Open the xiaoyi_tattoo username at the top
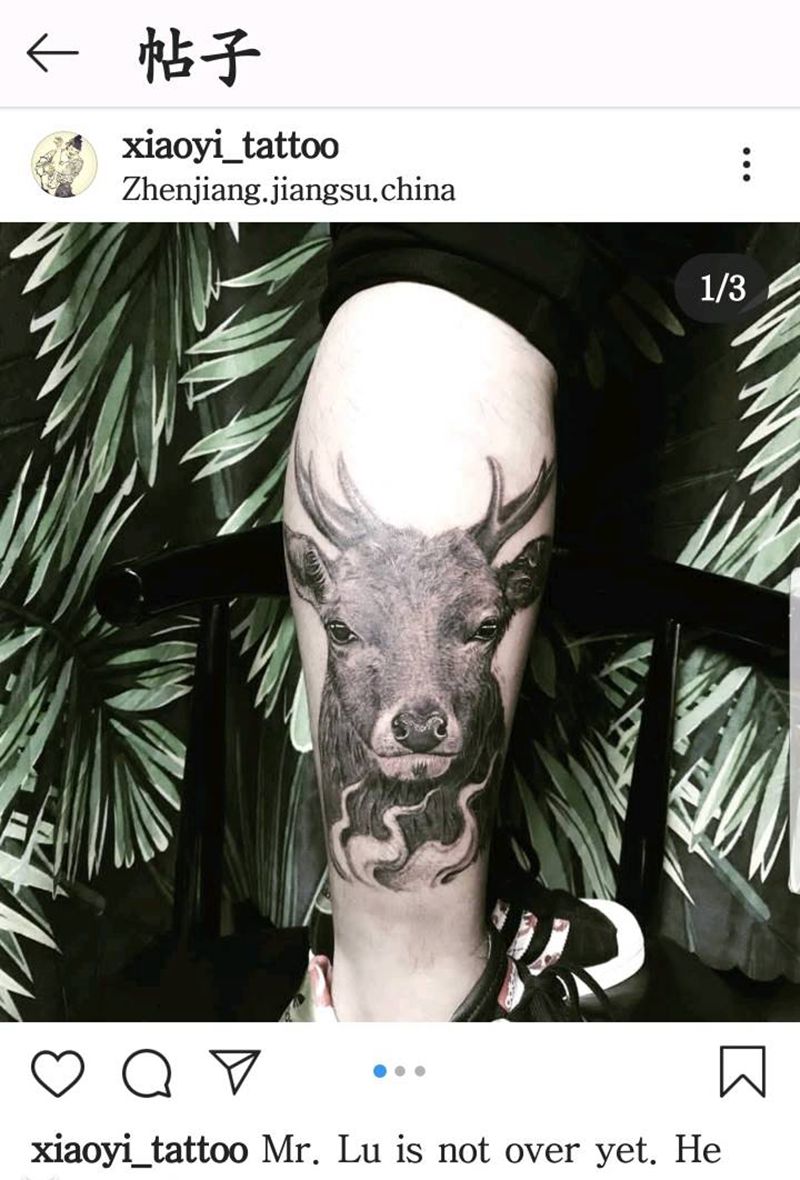This screenshot has width=800, height=1180. (x=230, y=146)
